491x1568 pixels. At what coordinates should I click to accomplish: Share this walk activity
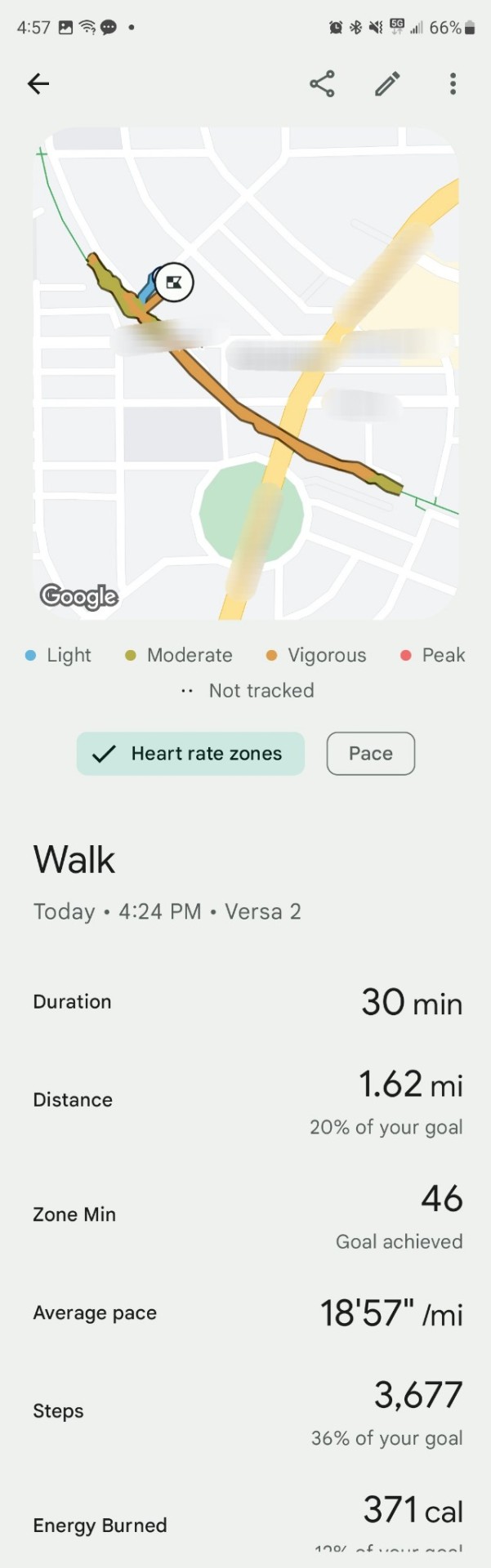tap(322, 83)
